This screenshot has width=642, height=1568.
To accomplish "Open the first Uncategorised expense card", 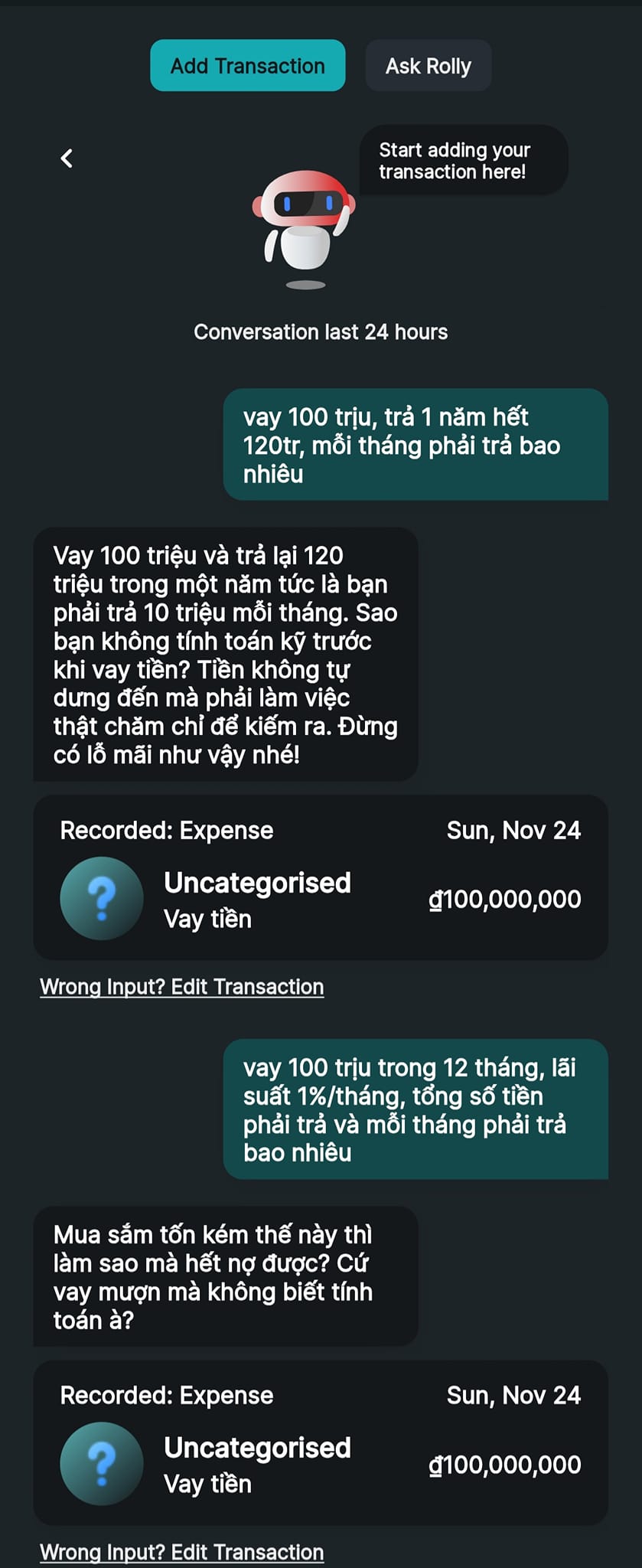I will [x=320, y=878].
